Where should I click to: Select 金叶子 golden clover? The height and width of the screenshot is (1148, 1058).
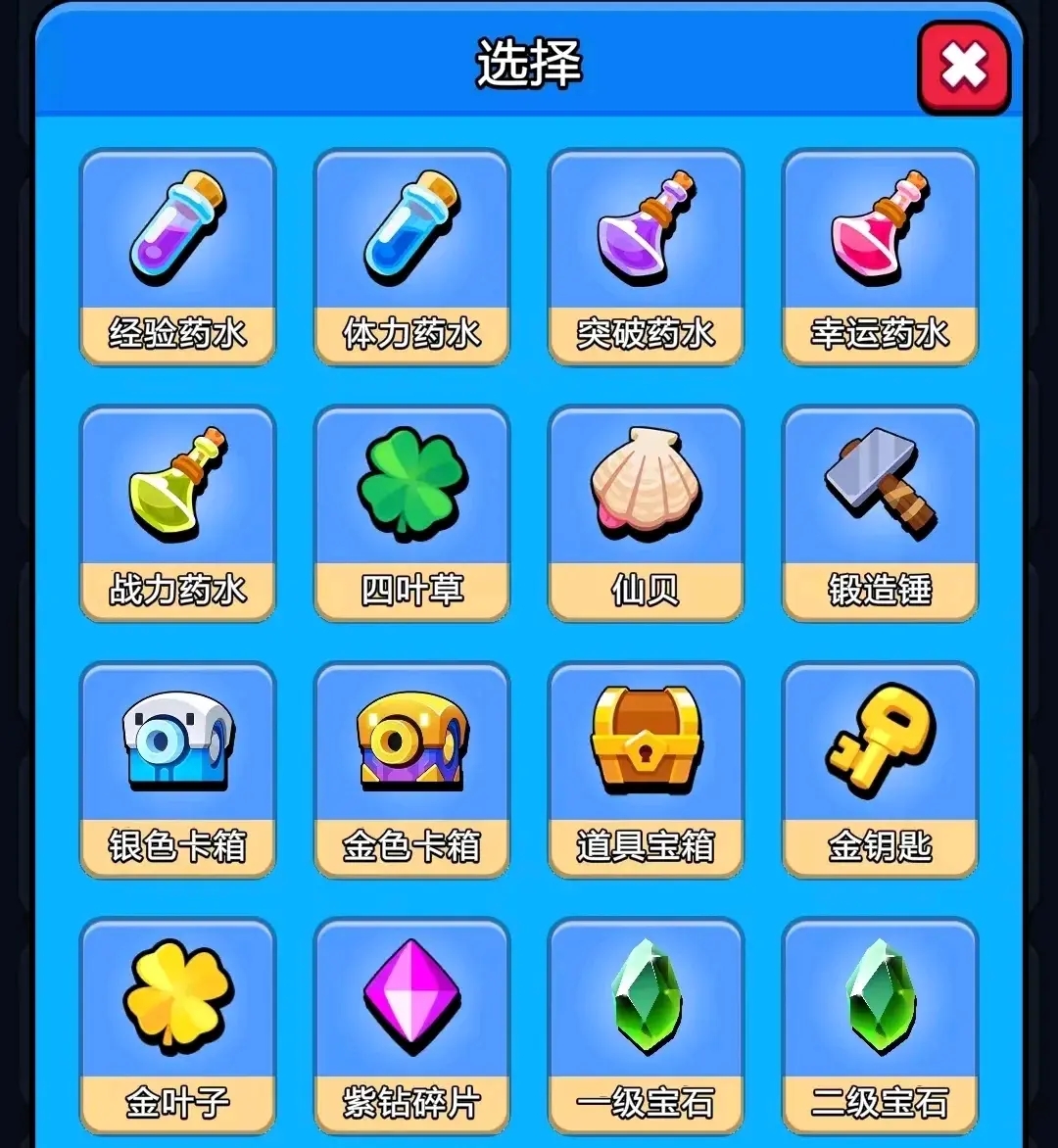[x=177, y=1025]
